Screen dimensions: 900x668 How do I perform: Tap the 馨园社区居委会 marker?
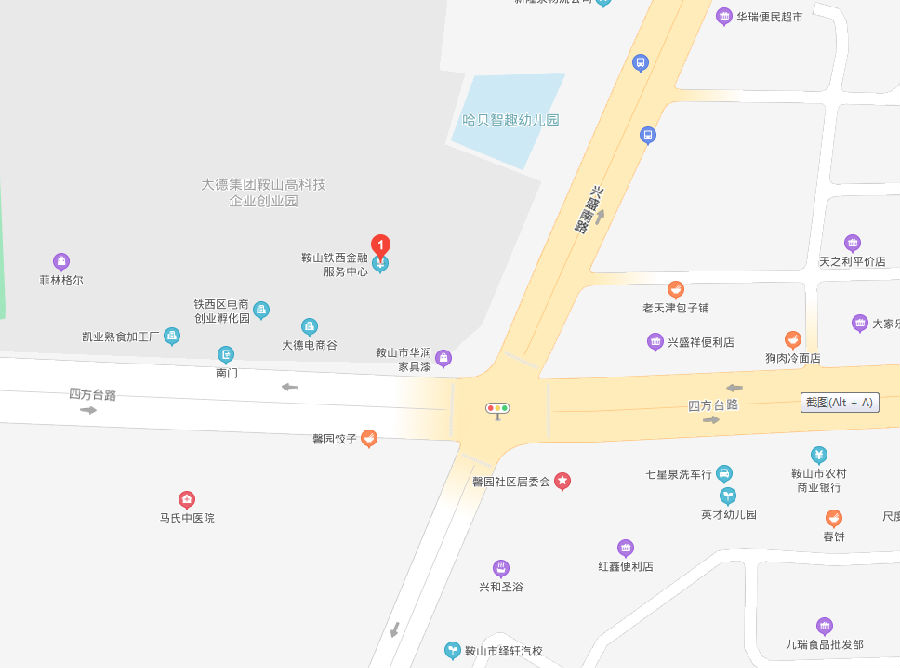[x=563, y=481]
